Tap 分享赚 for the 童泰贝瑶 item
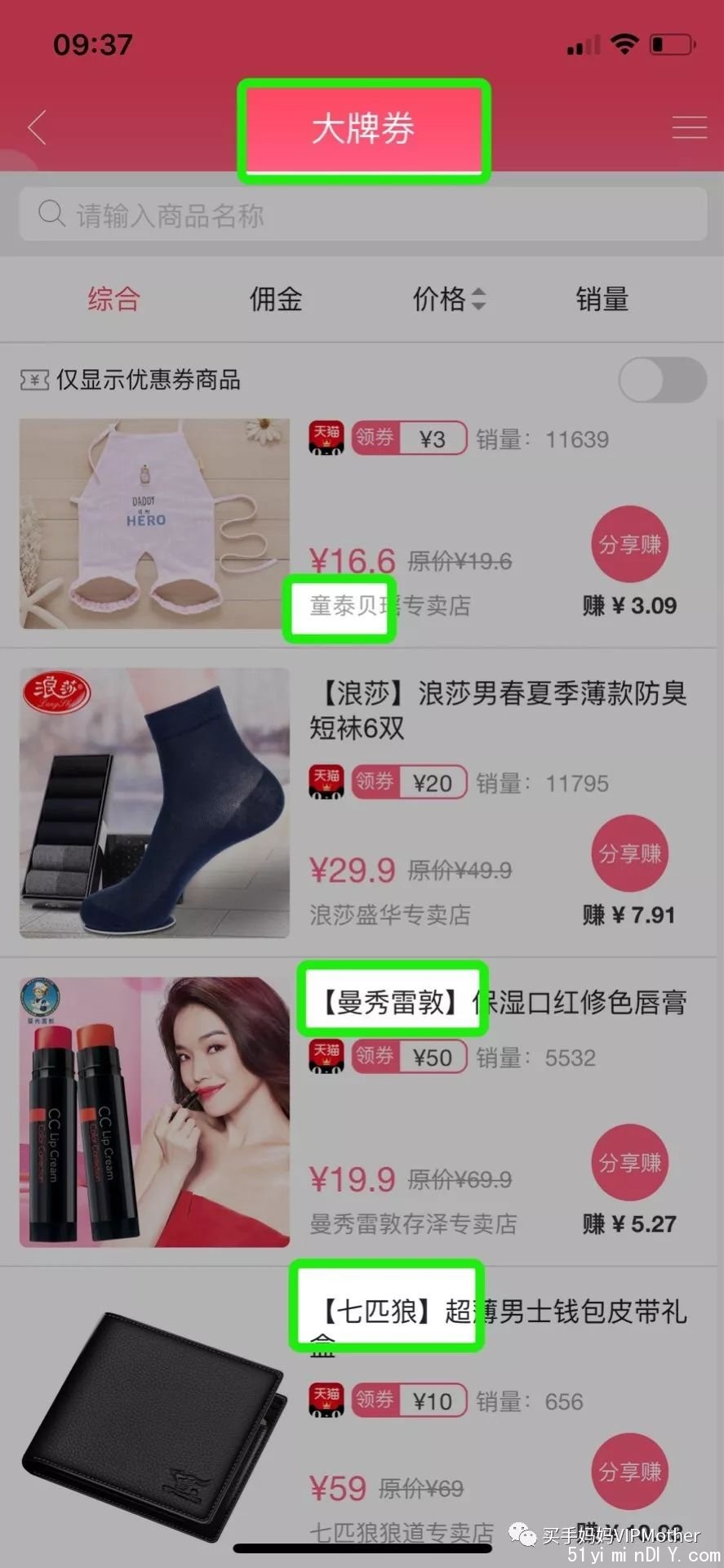 click(x=630, y=545)
